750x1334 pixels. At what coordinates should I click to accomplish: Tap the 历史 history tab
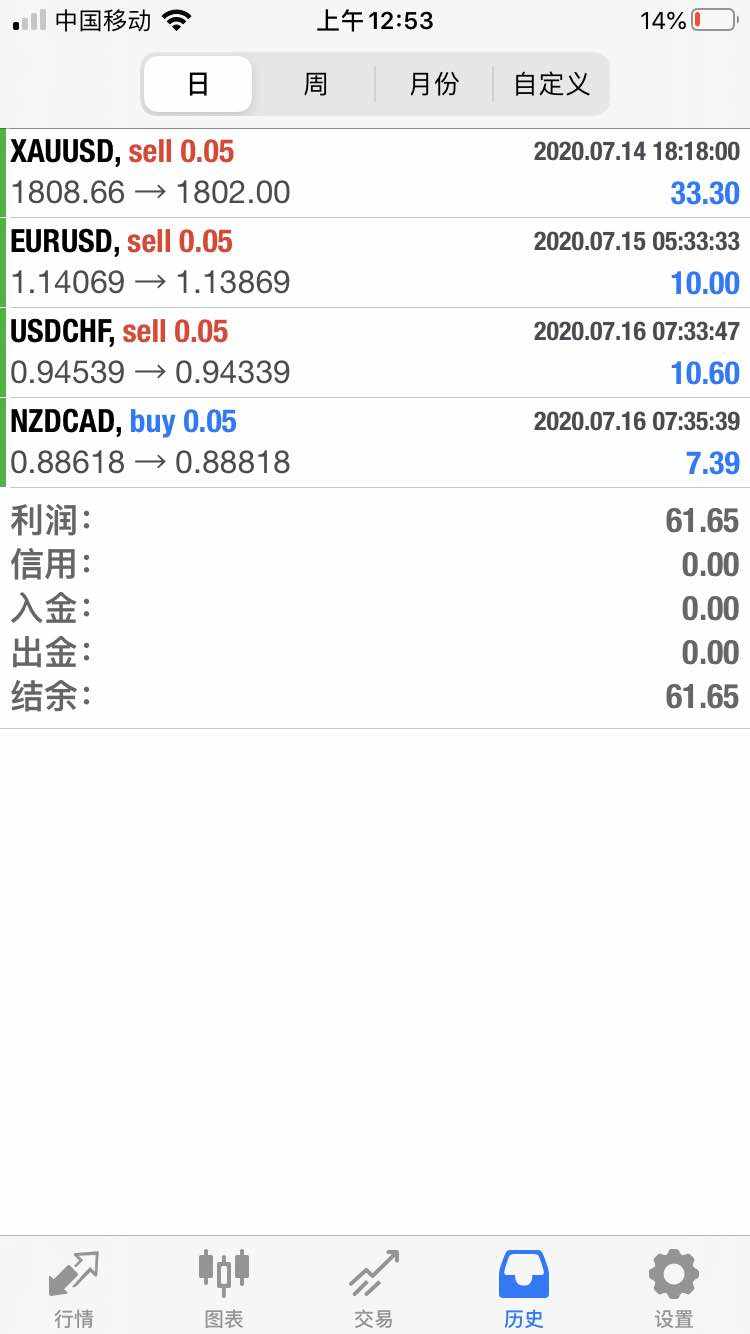coord(524,1287)
